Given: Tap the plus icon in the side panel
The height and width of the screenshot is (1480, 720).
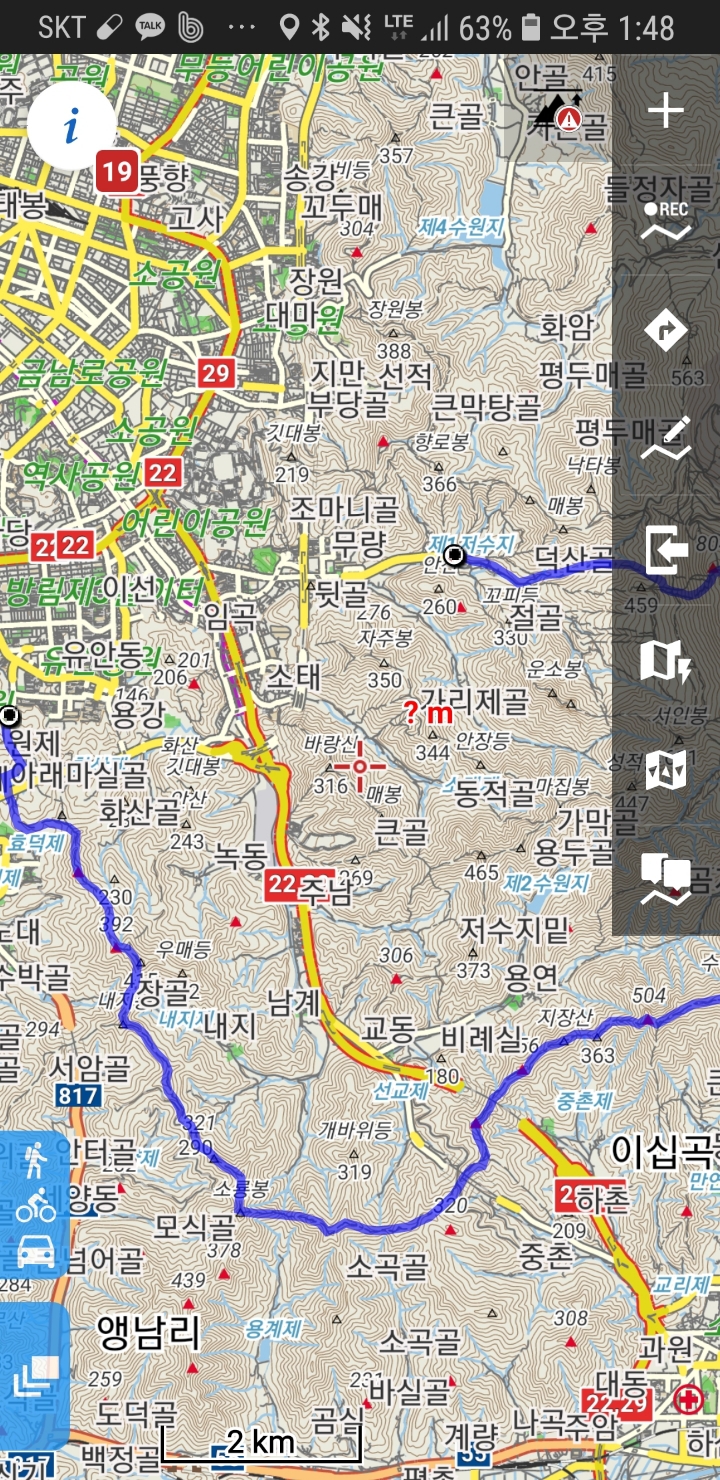Looking at the screenshot, I should pos(666,111).
